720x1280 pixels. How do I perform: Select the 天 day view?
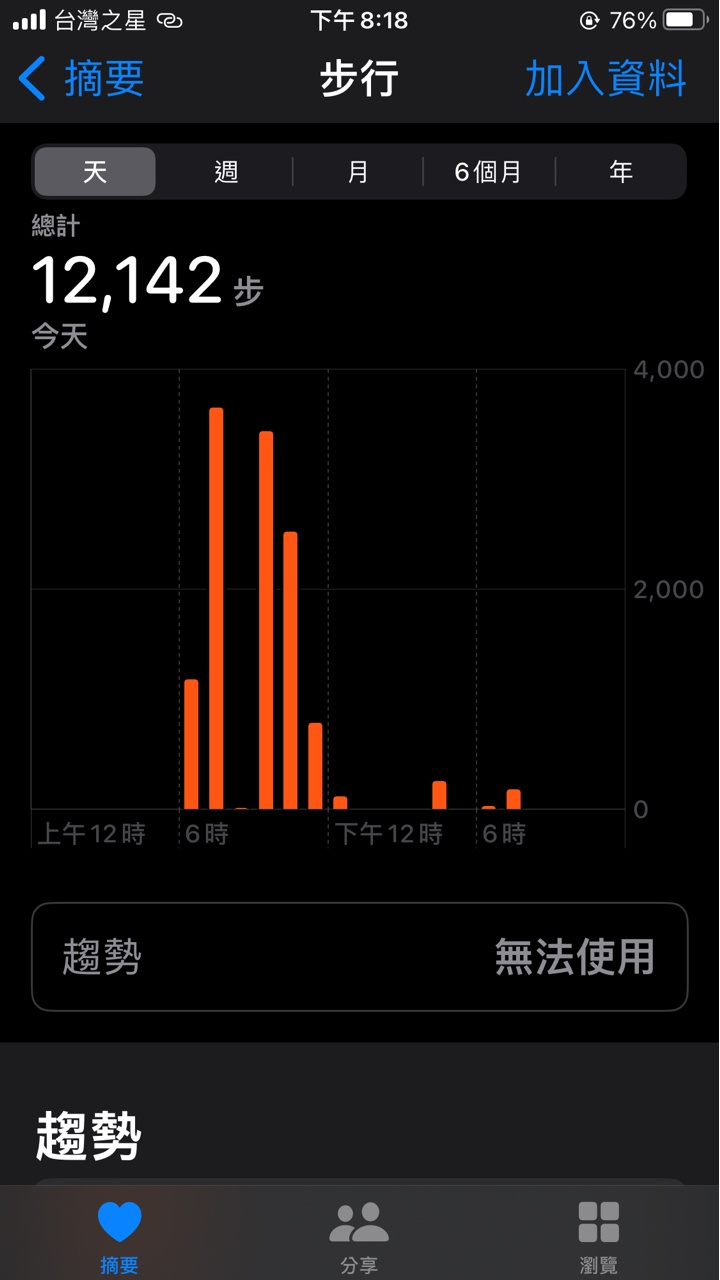95,172
